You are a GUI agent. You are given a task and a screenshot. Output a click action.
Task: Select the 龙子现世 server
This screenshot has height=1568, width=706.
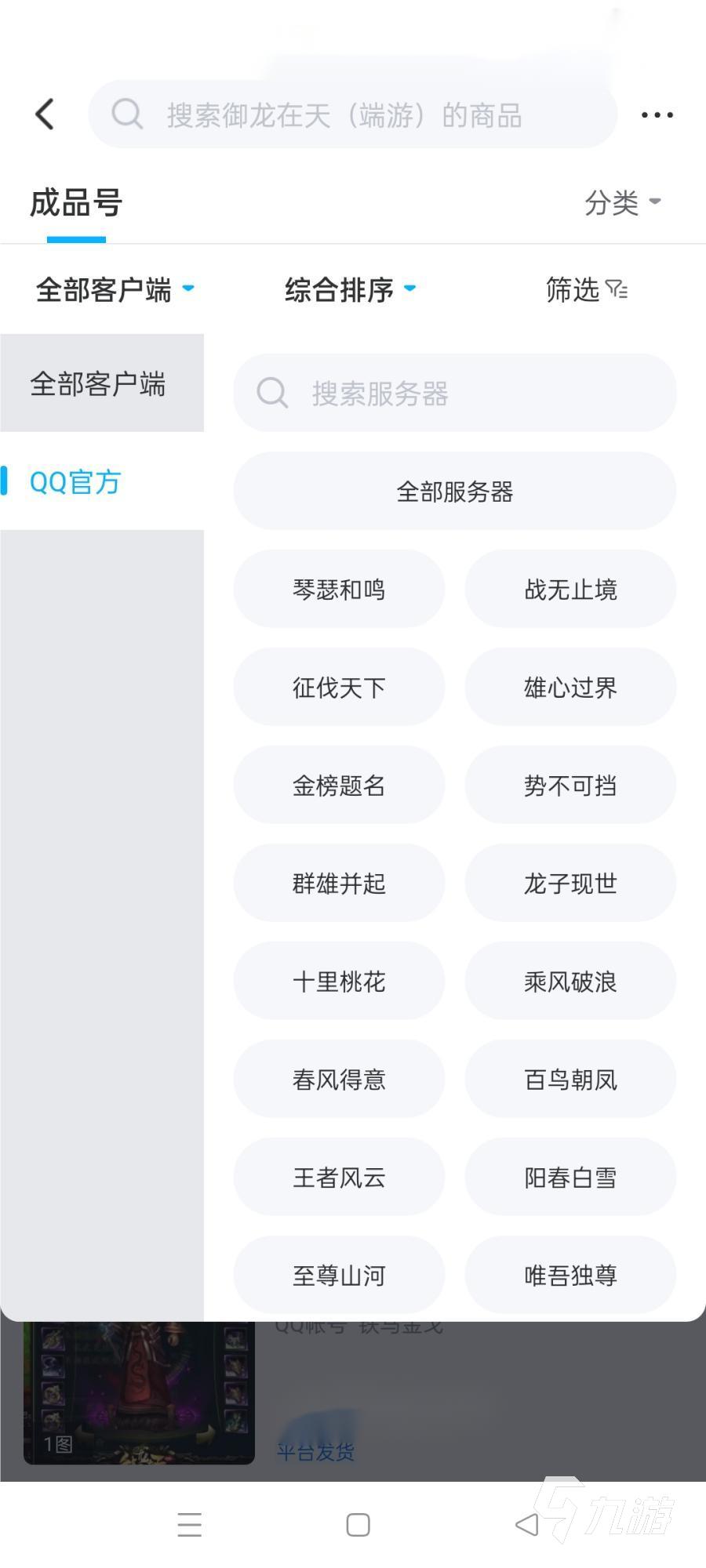[x=570, y=884]
